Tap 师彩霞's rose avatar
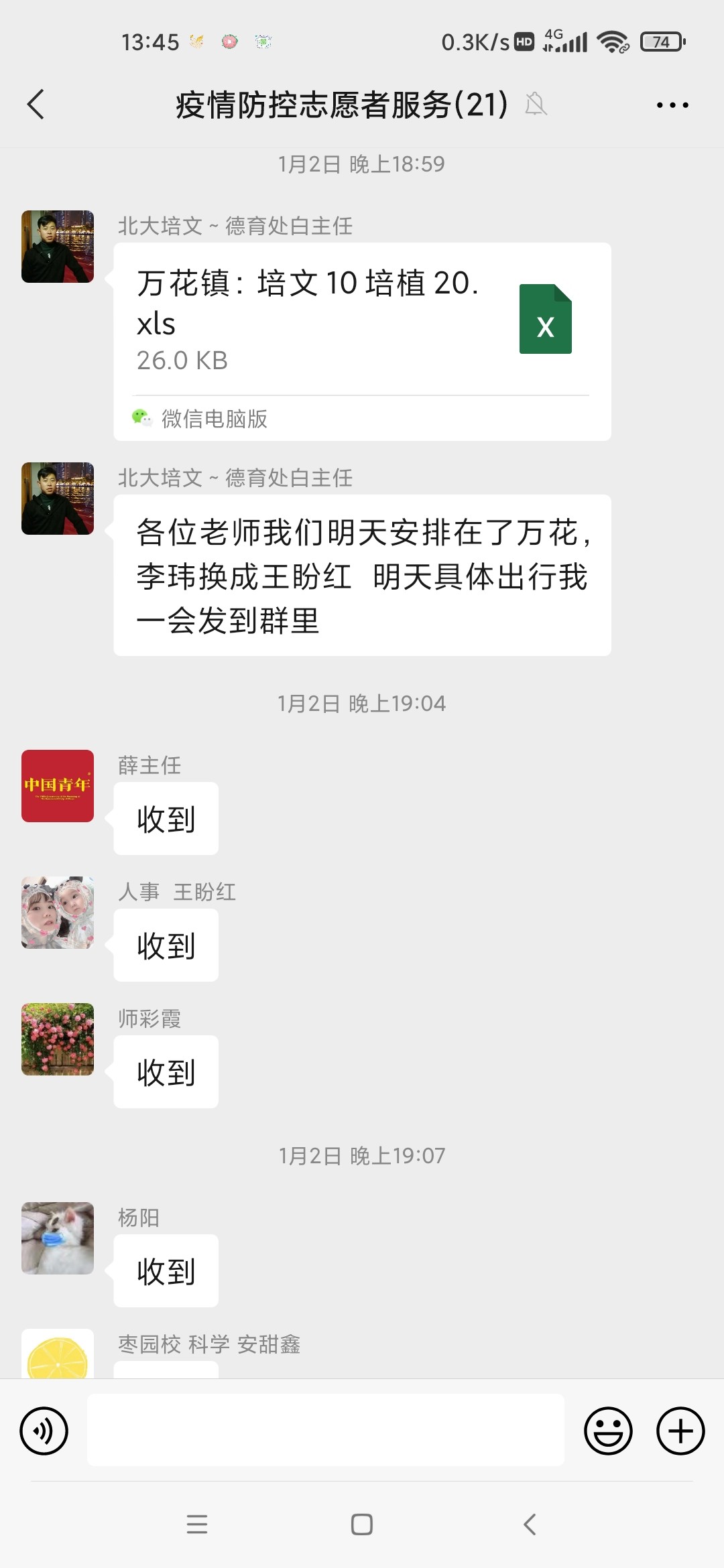 [x=58, y=1039]
